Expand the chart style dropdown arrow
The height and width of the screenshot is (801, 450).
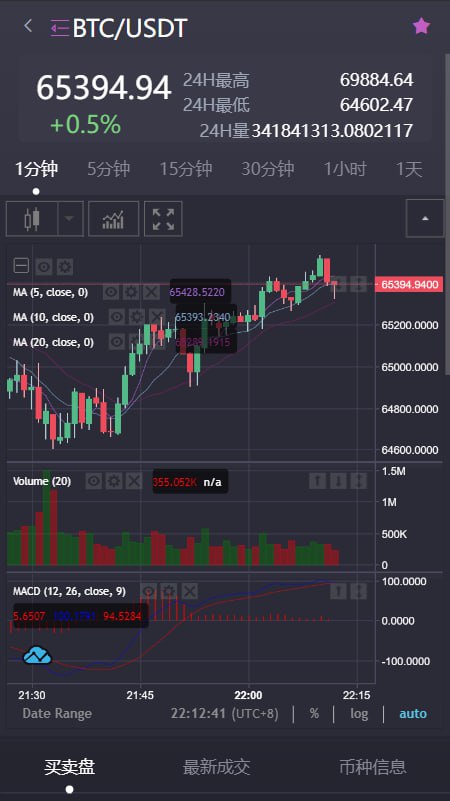70,219
